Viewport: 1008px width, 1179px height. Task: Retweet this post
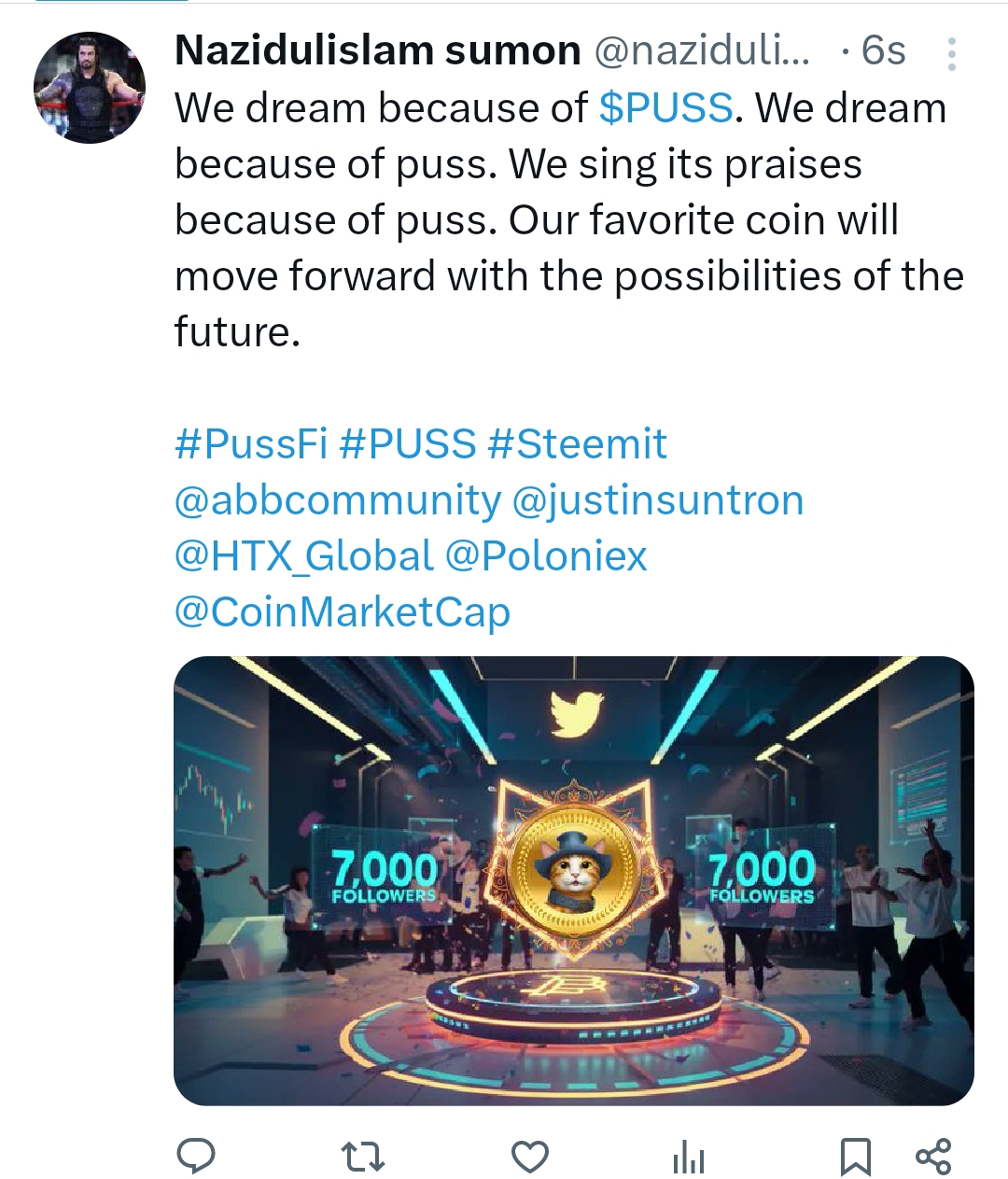tap(363, 1158)
